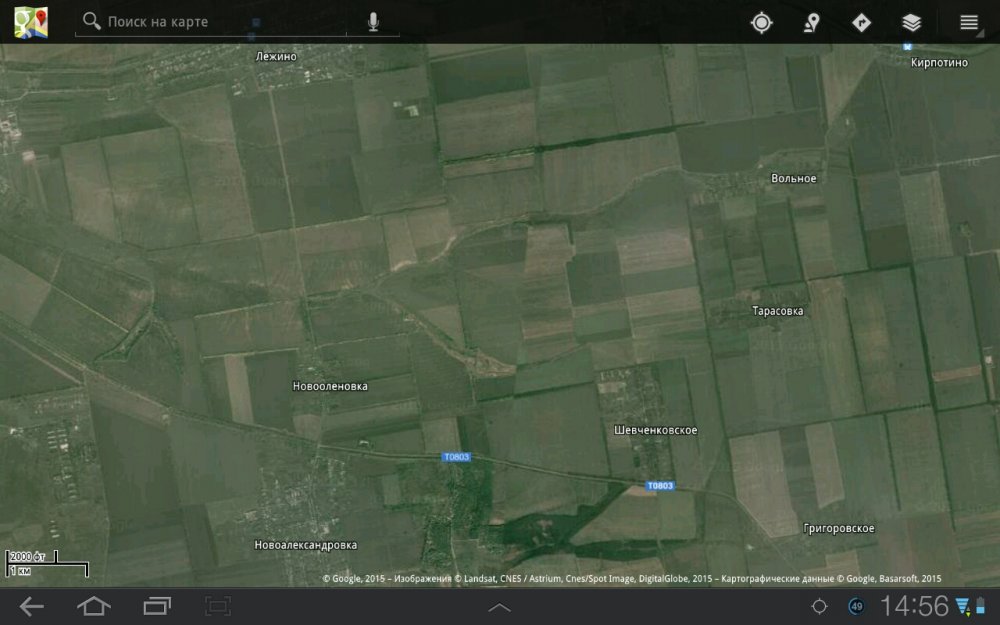Center map on my location
The height and width of the screenshot is (625, 1000).
pyautogui.click(x=762, y=22)
